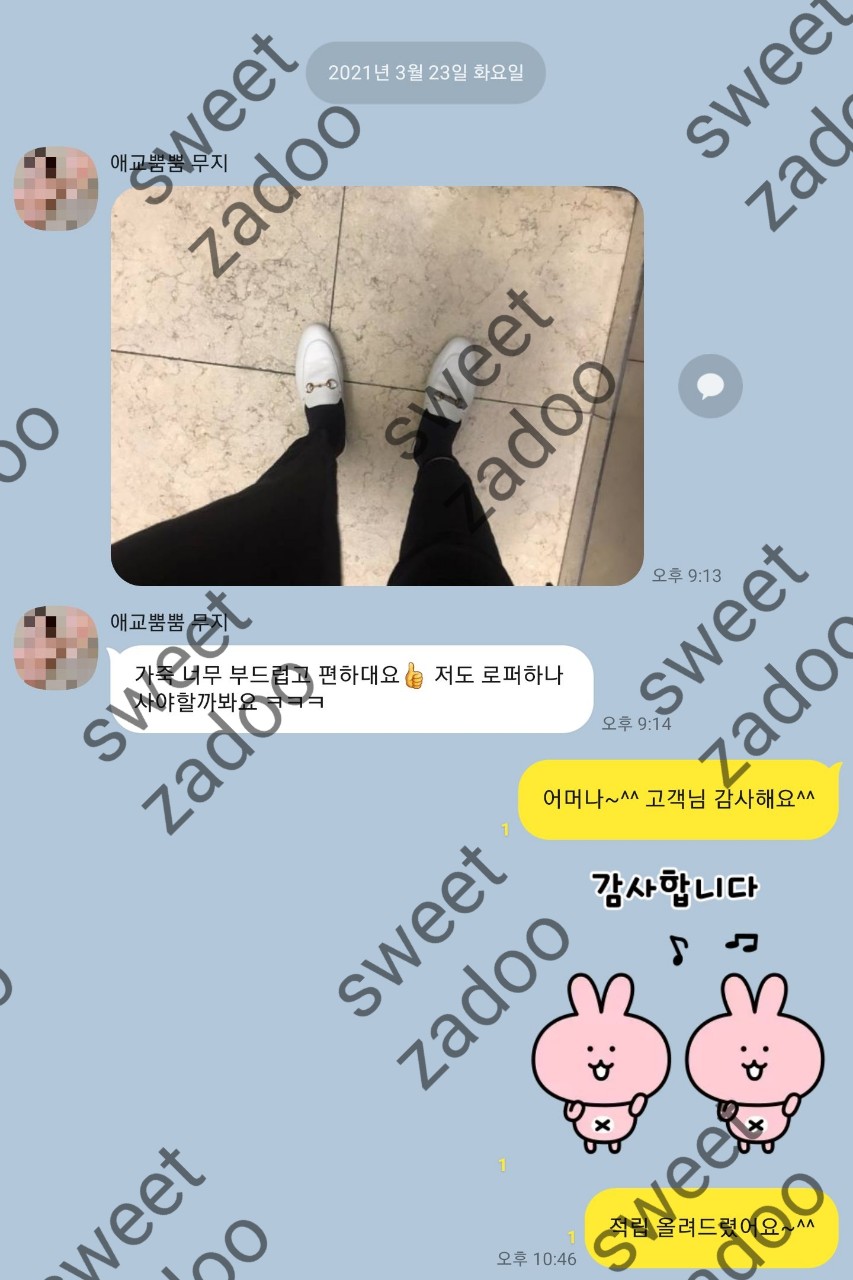Screen dimensions: 853x1280
Task: Open the profile picture beside the leather comment
Action: pyautogui.click(x=56, y=647)
